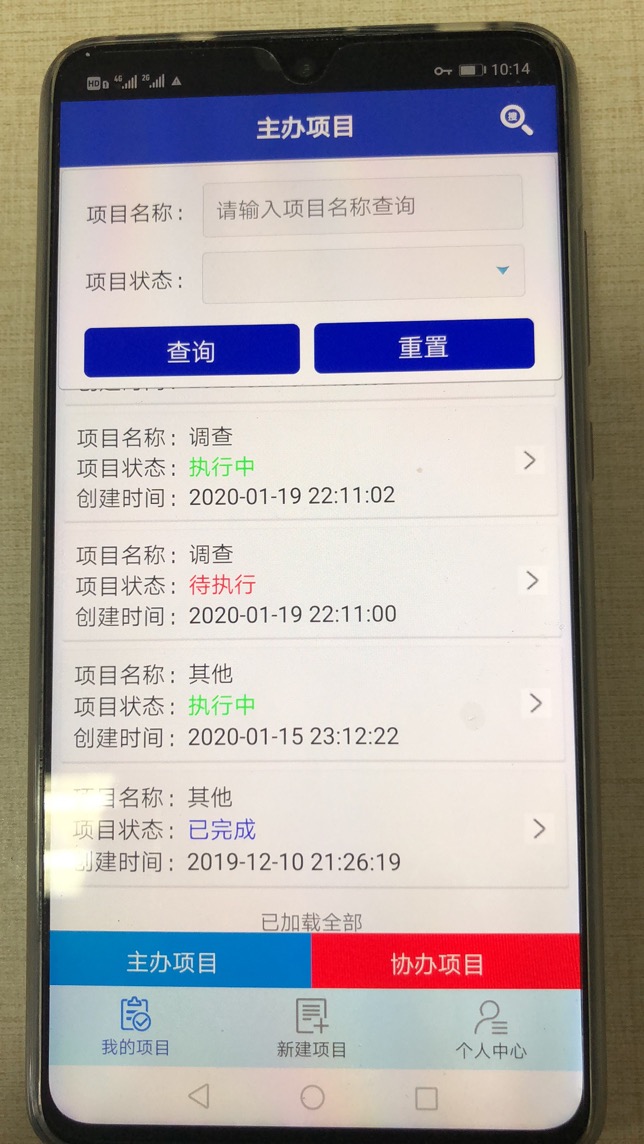Tap the 重置 button

point(424,346)
